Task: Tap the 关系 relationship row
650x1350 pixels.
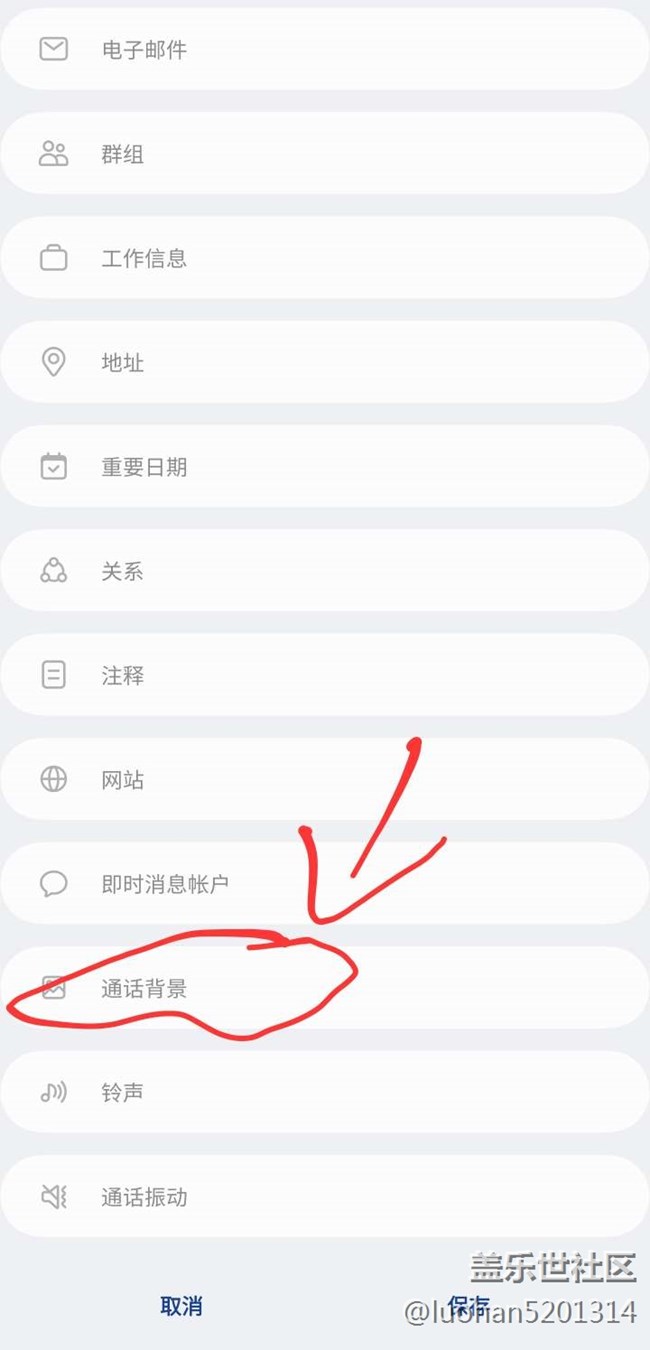Action: point(325,571)
